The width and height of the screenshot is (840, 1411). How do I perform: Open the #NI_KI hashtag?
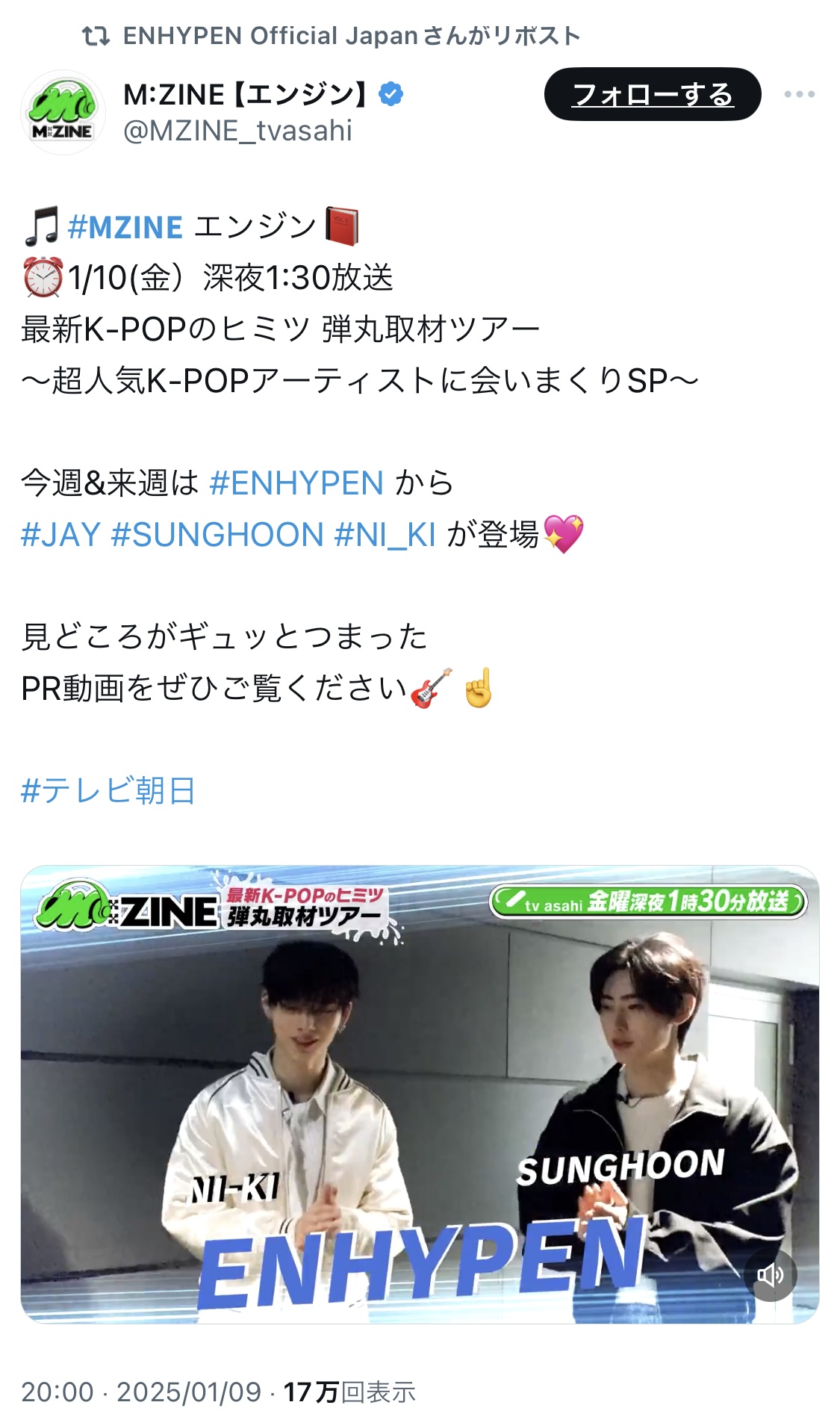coord(385,535)
